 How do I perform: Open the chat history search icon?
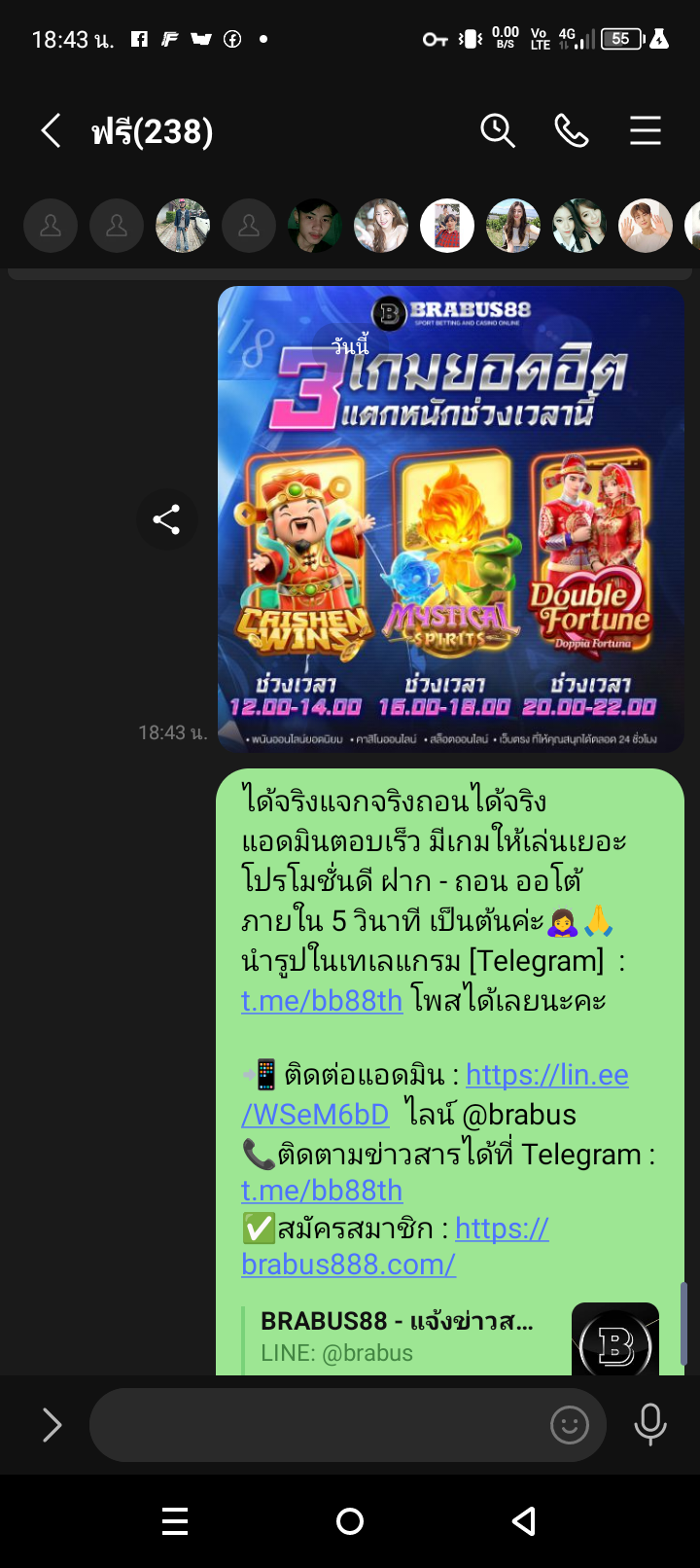497,130
